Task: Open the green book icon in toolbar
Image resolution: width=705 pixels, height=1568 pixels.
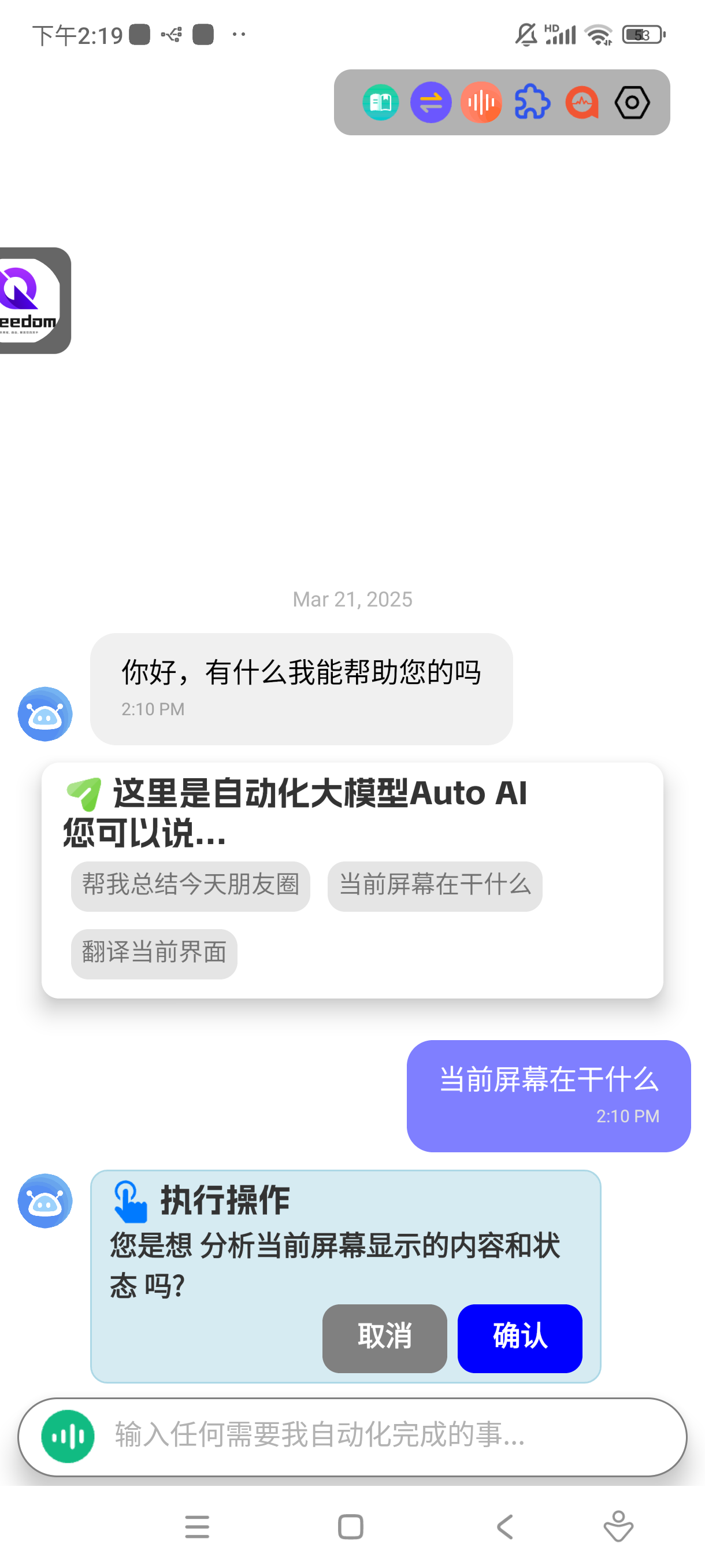Action: (381, 102)
